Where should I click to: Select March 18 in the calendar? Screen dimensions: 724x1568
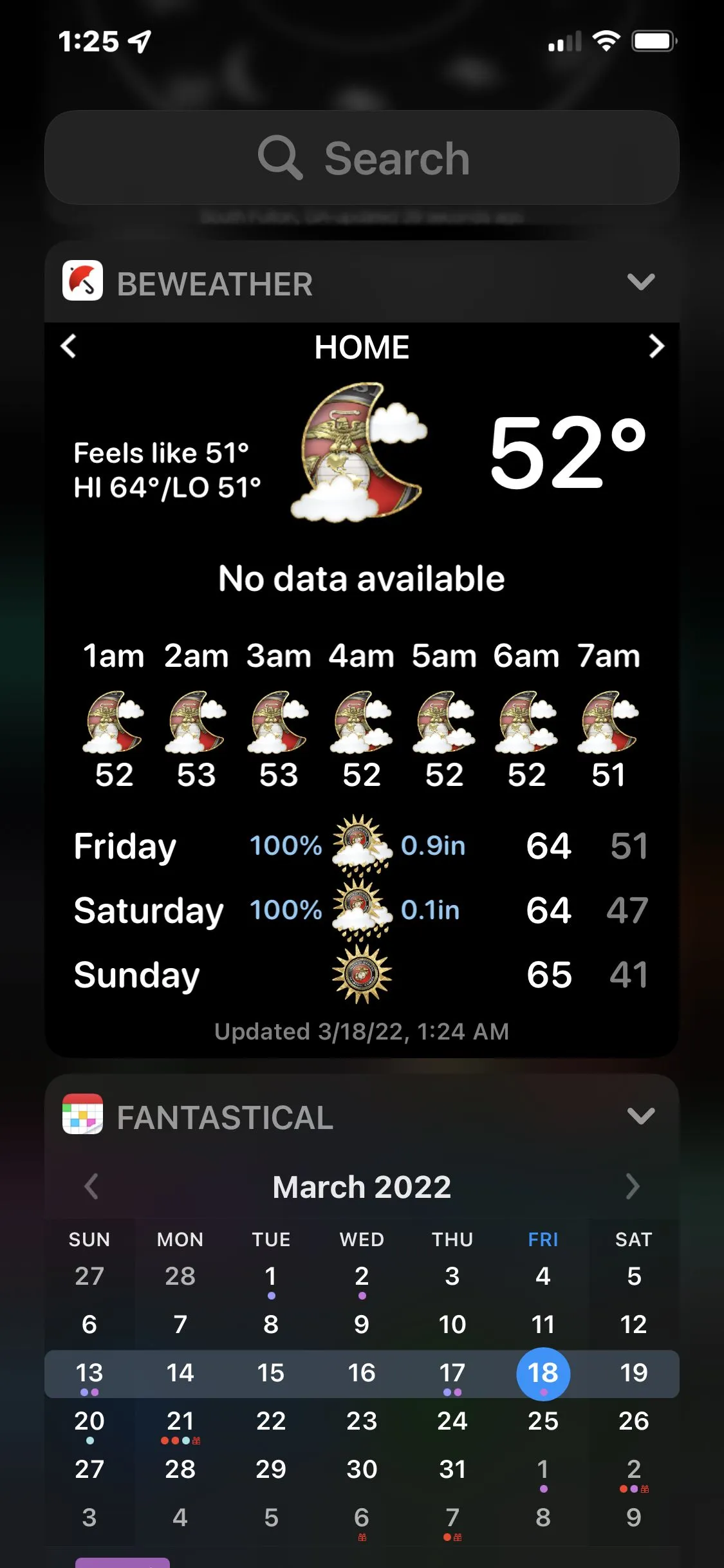pos(543,1373)
